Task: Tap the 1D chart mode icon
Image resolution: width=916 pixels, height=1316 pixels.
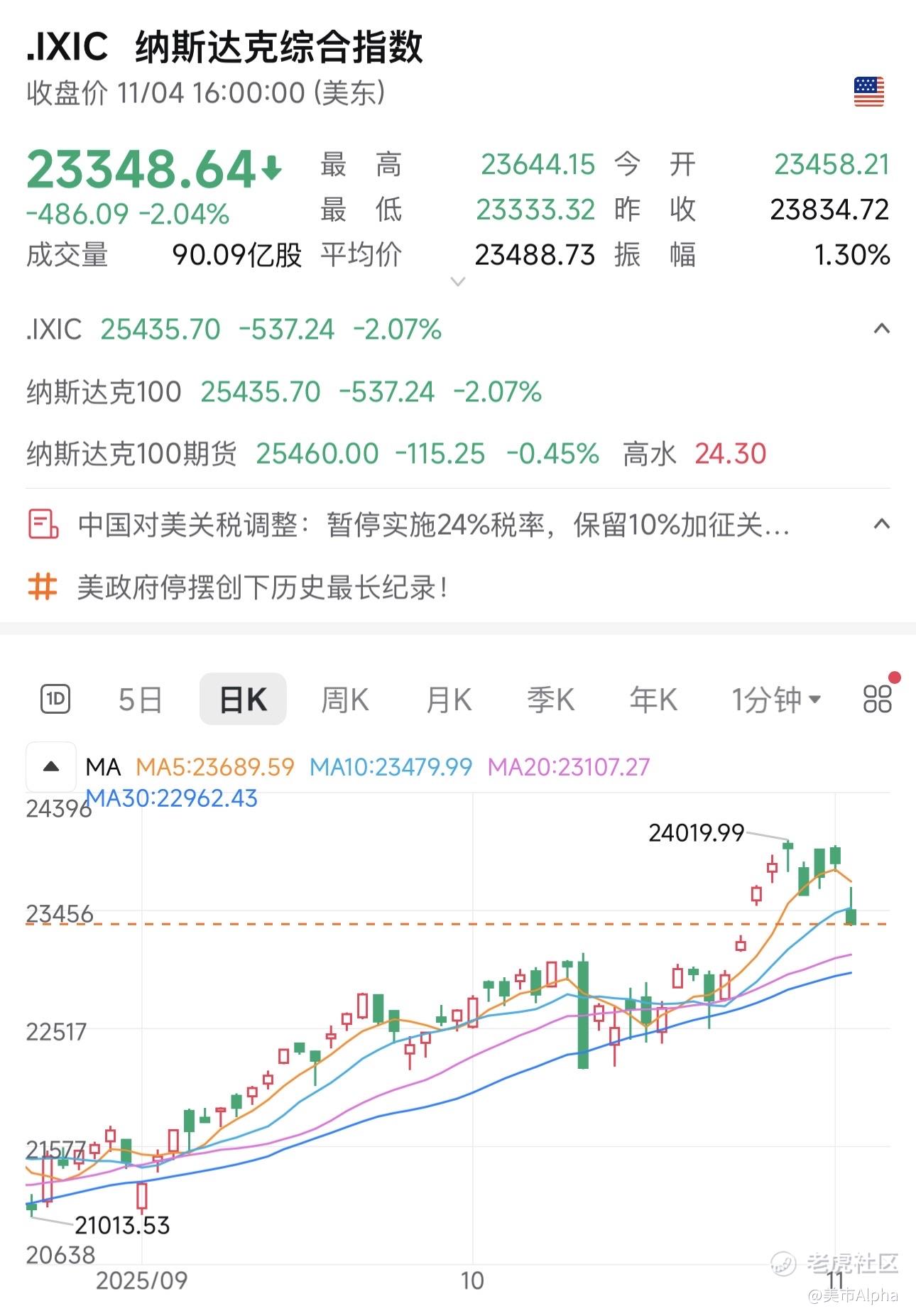Action: (x=55, y=700)
